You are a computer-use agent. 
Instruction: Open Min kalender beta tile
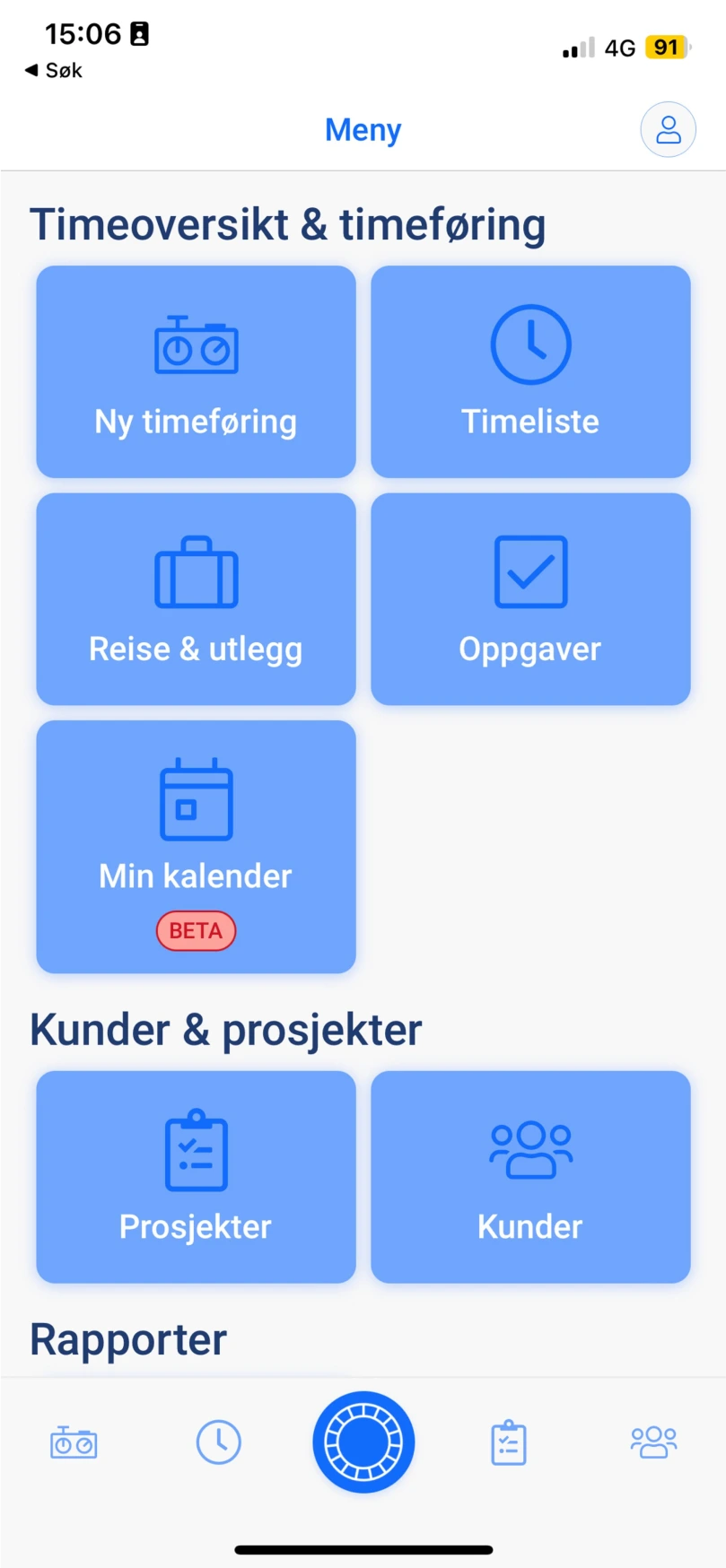(x=196, y=846)
